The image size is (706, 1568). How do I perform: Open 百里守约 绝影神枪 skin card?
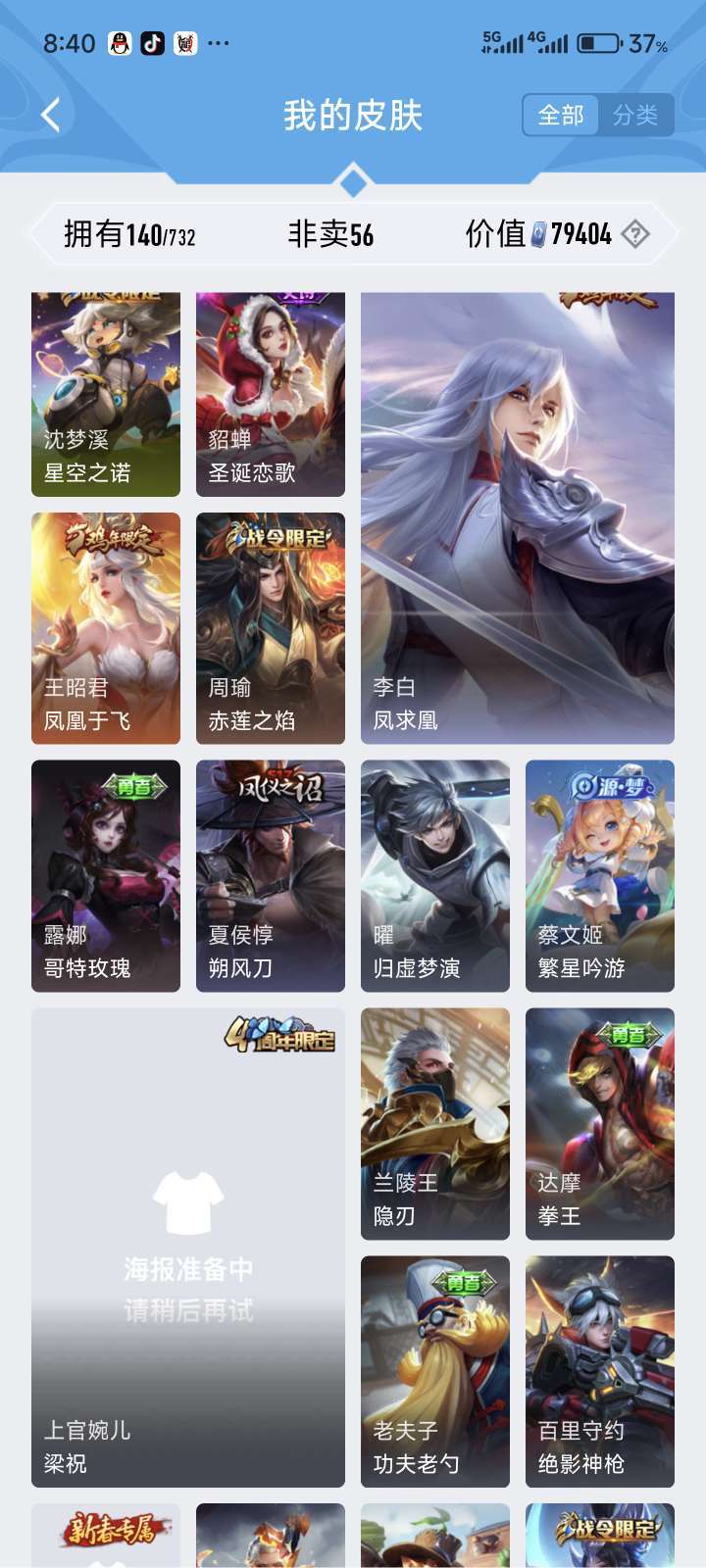(600, 1372)
